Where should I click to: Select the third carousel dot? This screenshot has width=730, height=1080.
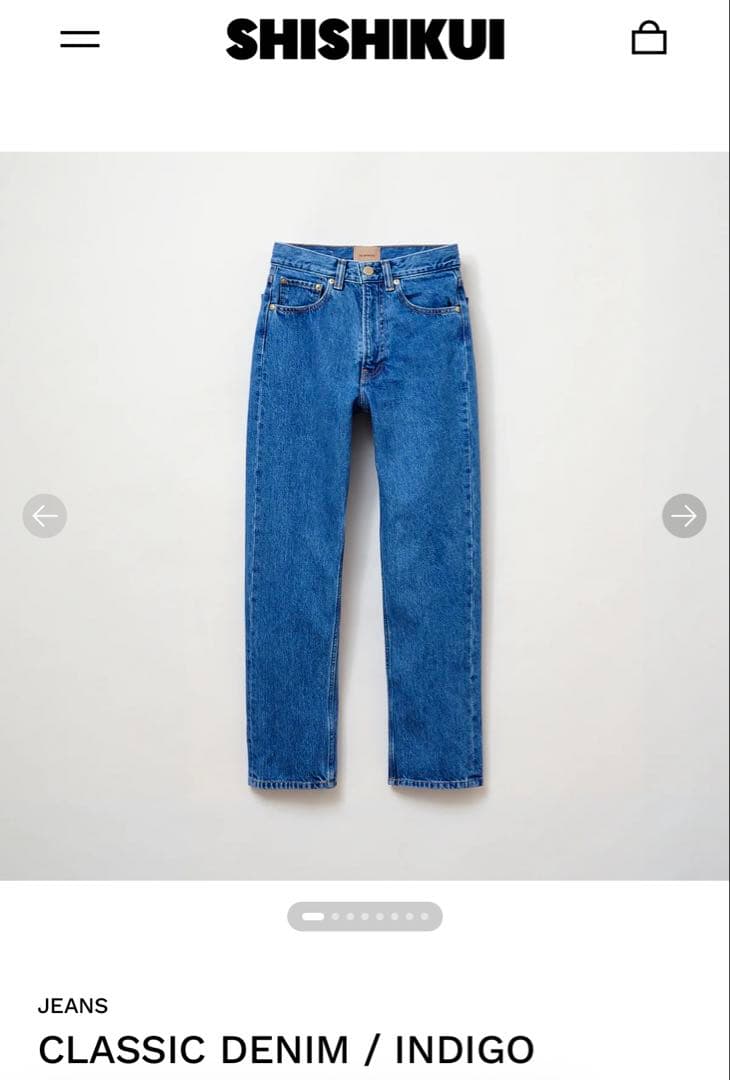tap(350, 916)
